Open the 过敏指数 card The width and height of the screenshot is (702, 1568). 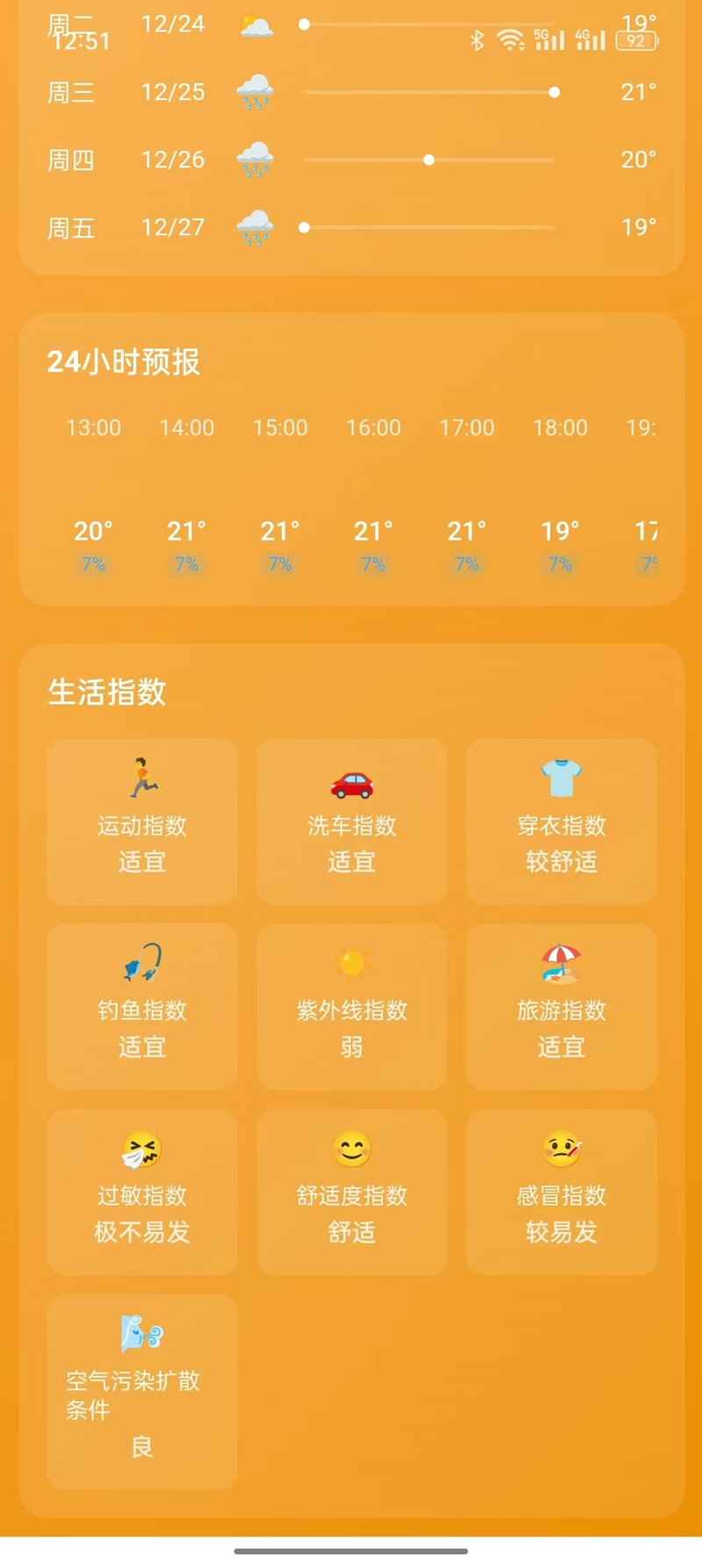pyautogui.click(x=142, y=1192)
